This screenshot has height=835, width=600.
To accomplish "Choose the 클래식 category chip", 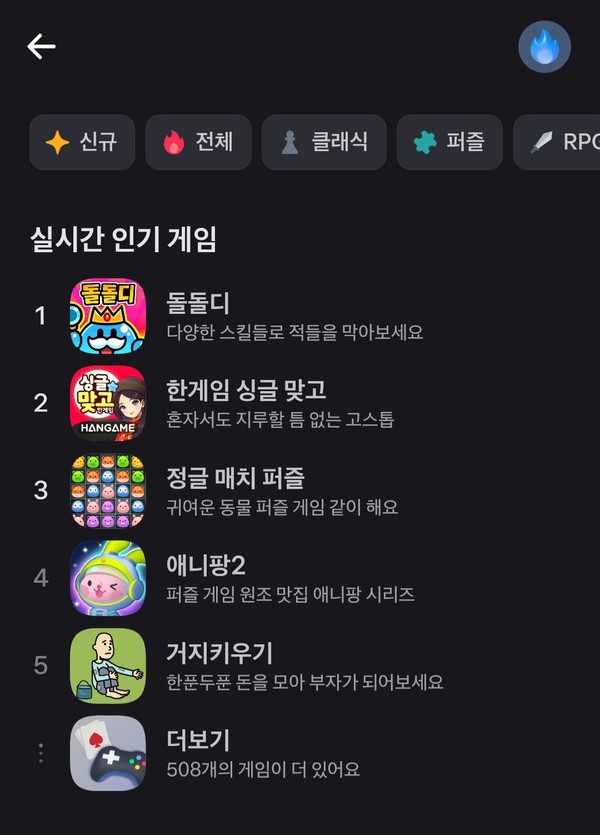I will 323,142.
